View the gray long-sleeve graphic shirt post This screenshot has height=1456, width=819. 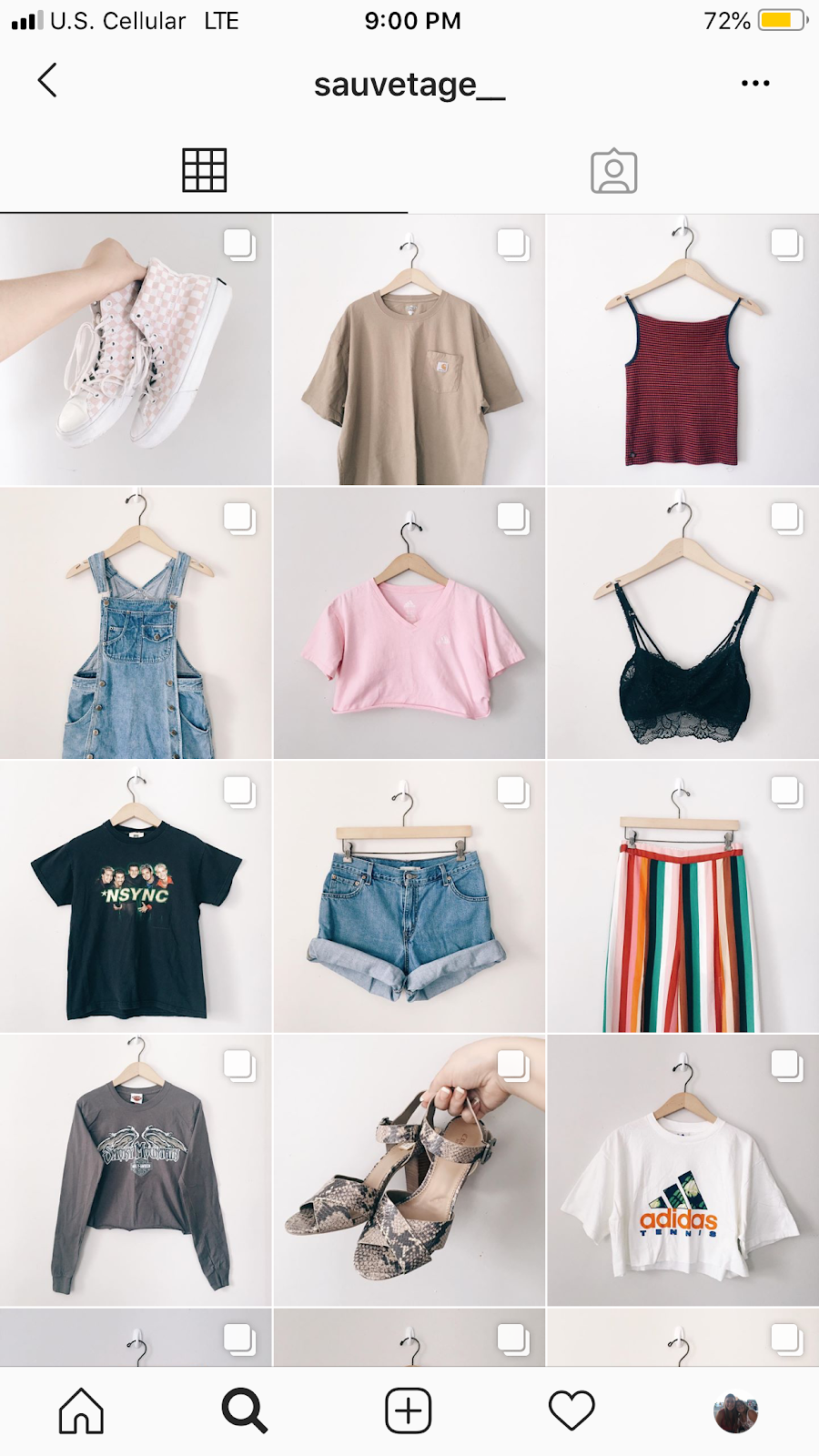pos(136,1169)
